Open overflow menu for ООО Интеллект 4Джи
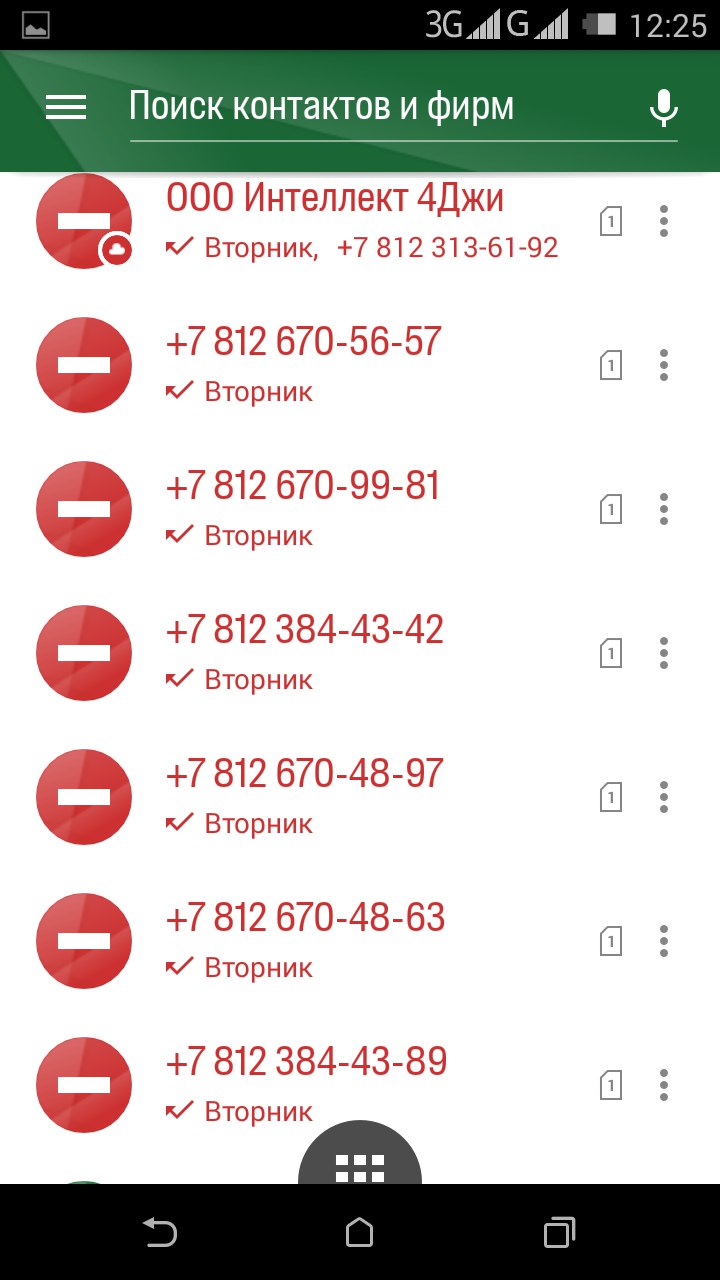 coord(663,221)
